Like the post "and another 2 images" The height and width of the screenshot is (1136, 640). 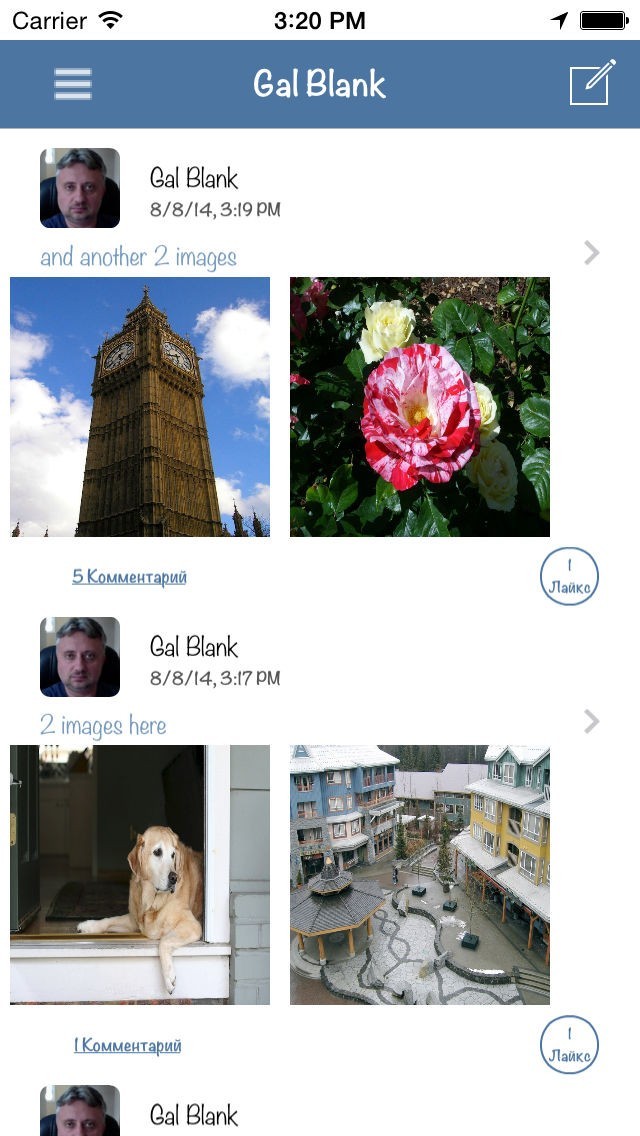coord(569,576)
